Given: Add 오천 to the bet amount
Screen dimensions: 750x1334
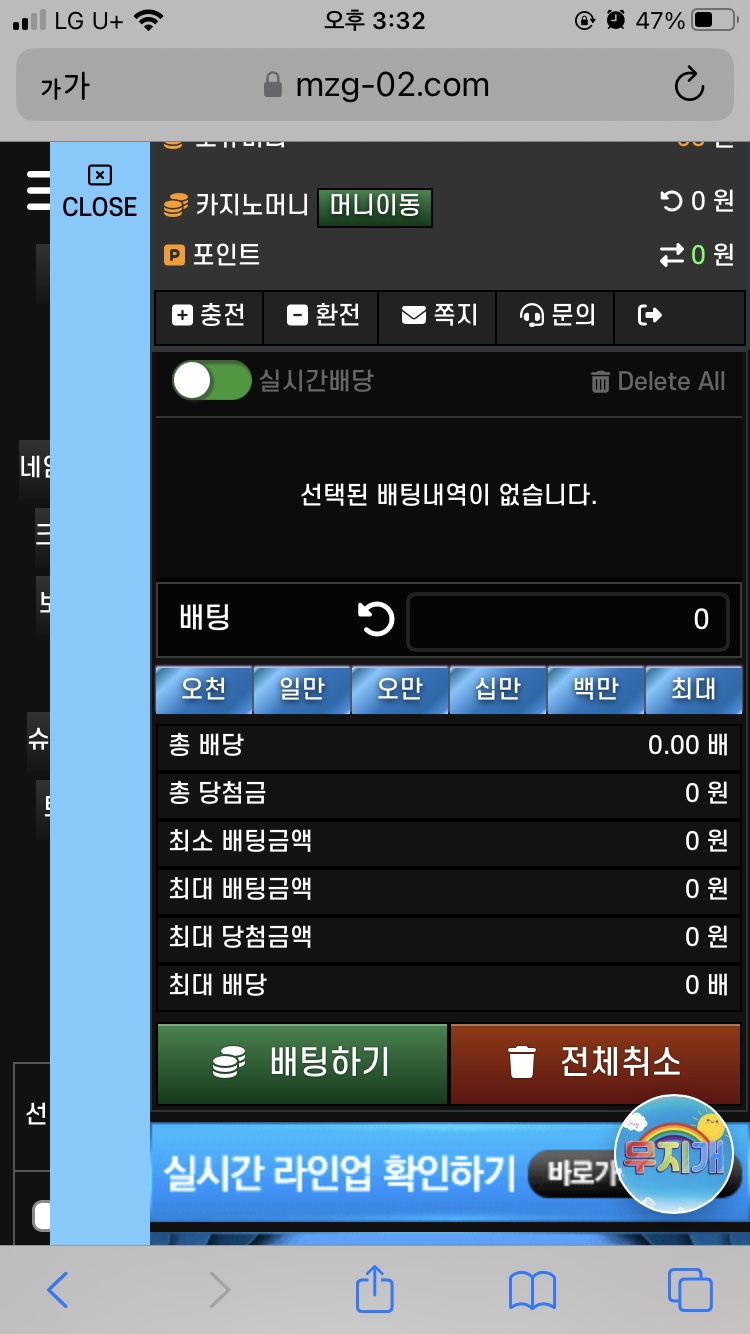Looking at the screenshot, I should 204,690.
